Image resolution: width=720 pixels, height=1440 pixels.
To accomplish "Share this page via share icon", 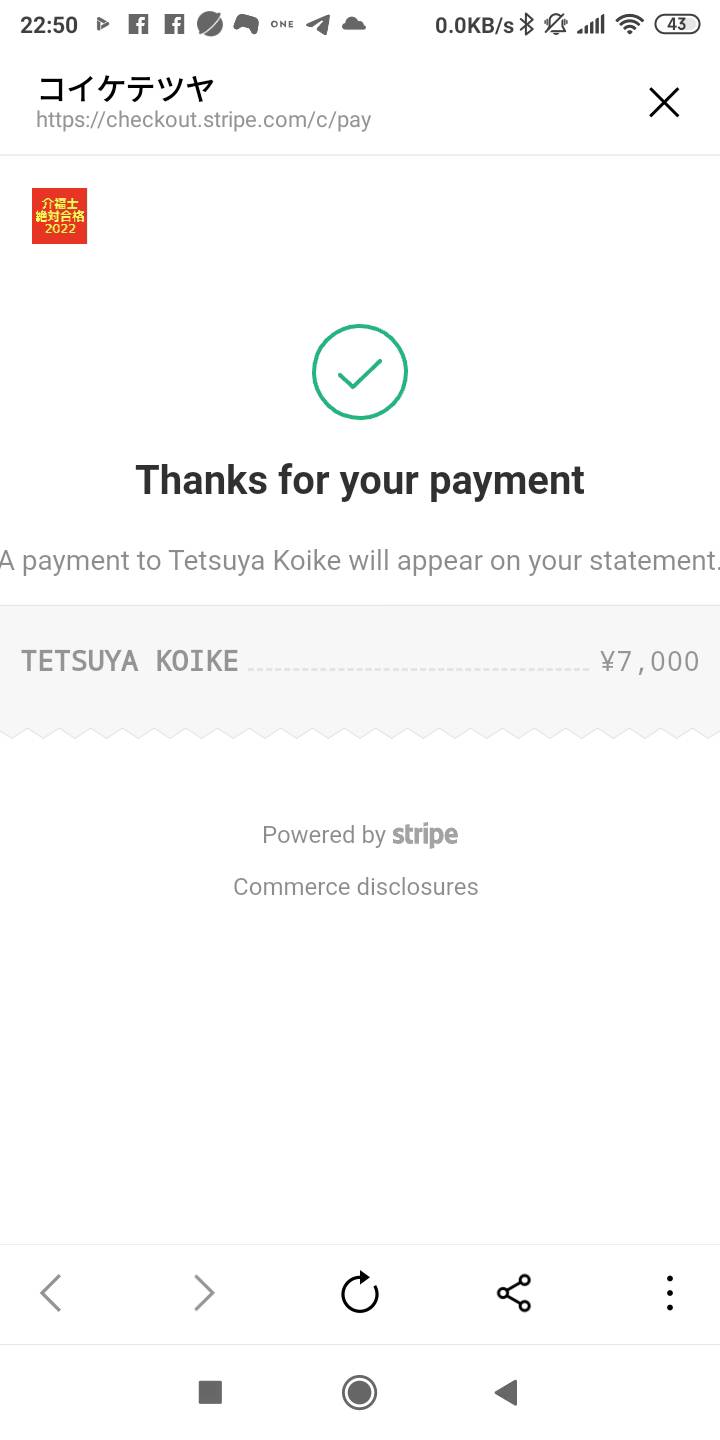I will [514, 1293].
